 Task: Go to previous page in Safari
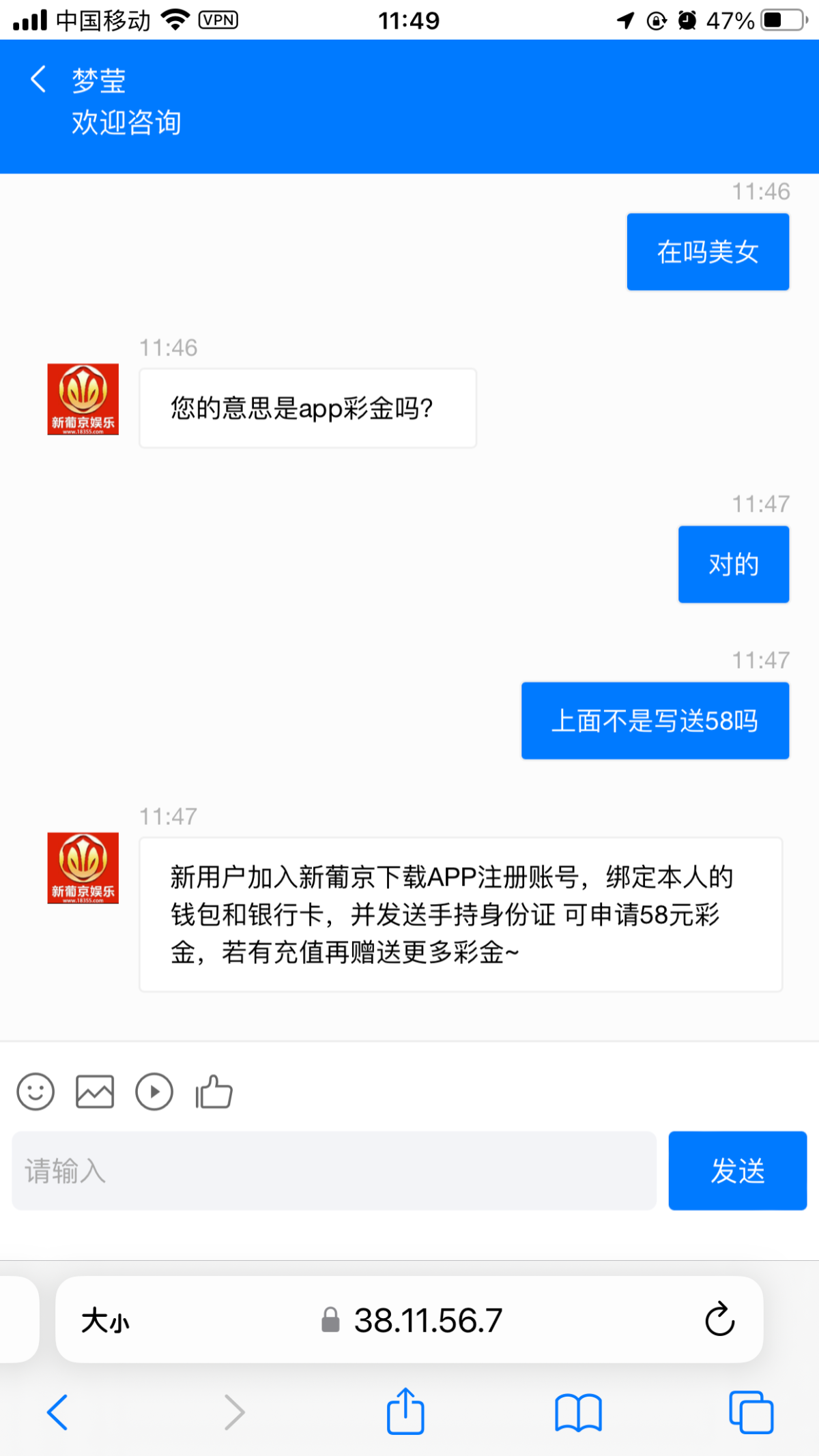(x=57, y=1412)
